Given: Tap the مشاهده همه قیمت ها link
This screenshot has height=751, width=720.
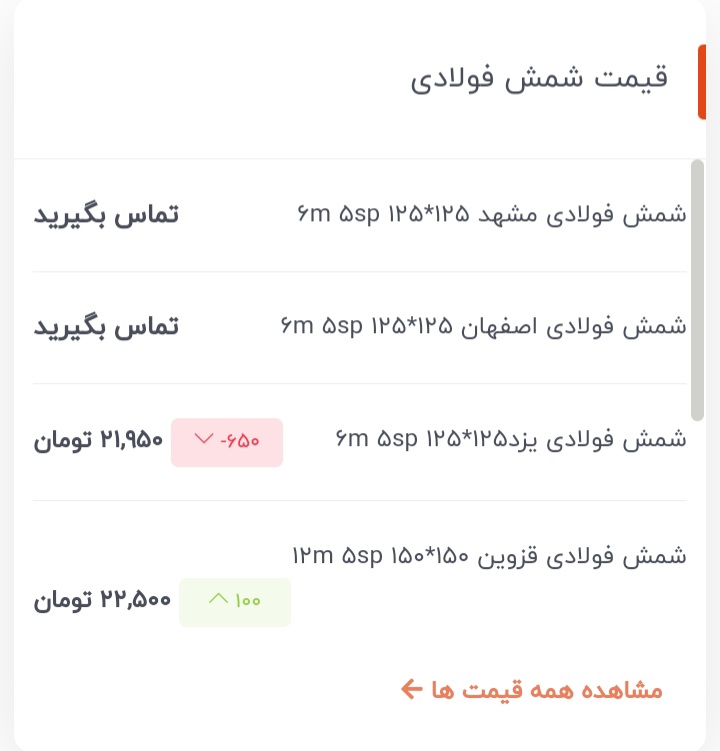Looking at the screenshot, I should click(x=532, y=690).
